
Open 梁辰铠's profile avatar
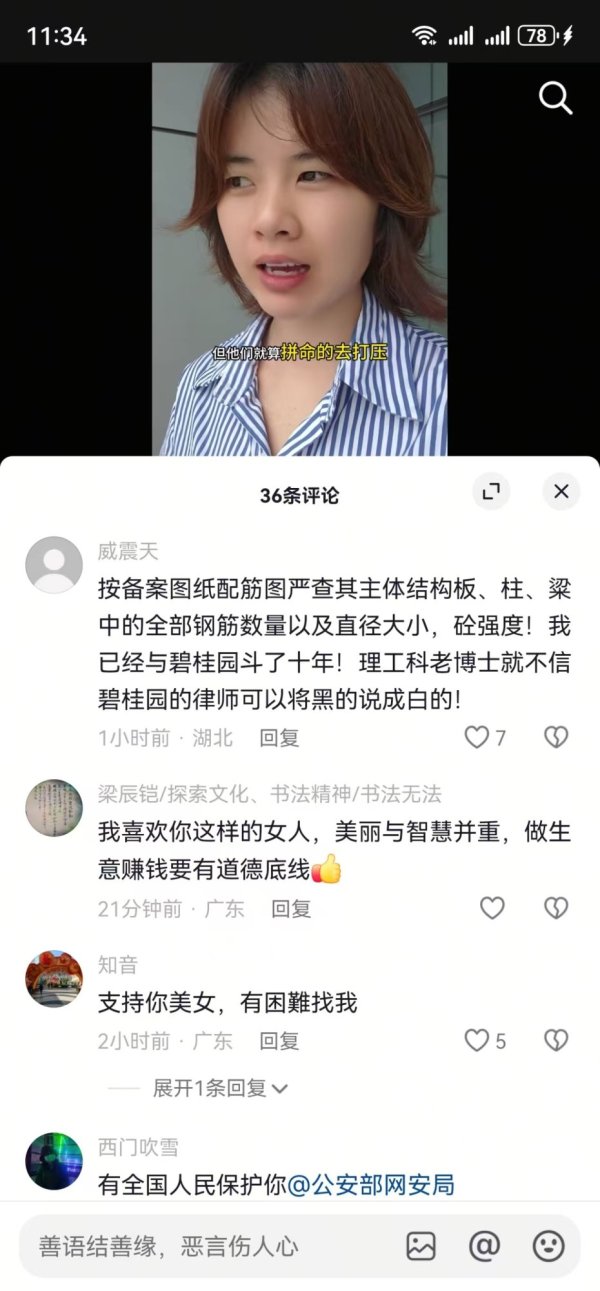click(x=54, y=808)
